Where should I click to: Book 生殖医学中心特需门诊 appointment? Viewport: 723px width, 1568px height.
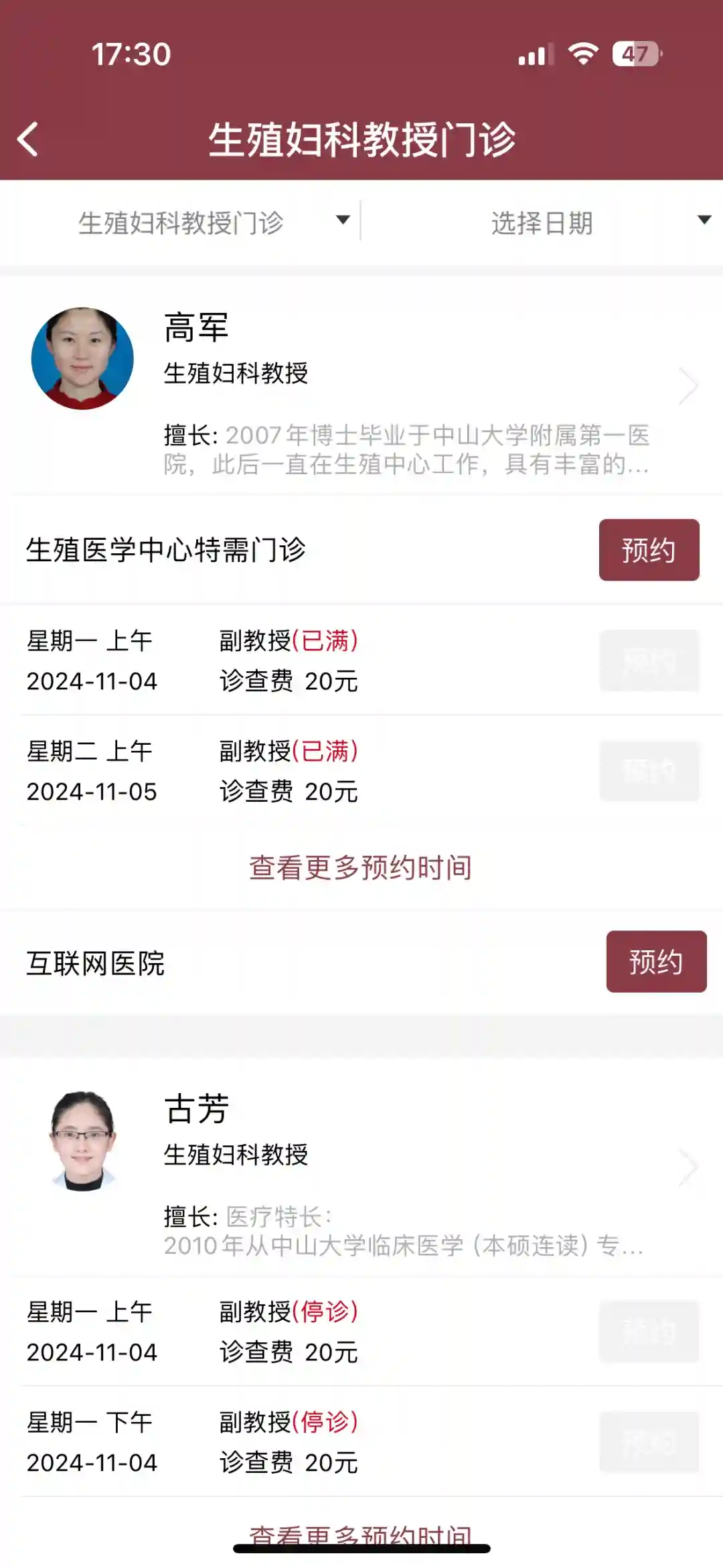coord(649,550)
